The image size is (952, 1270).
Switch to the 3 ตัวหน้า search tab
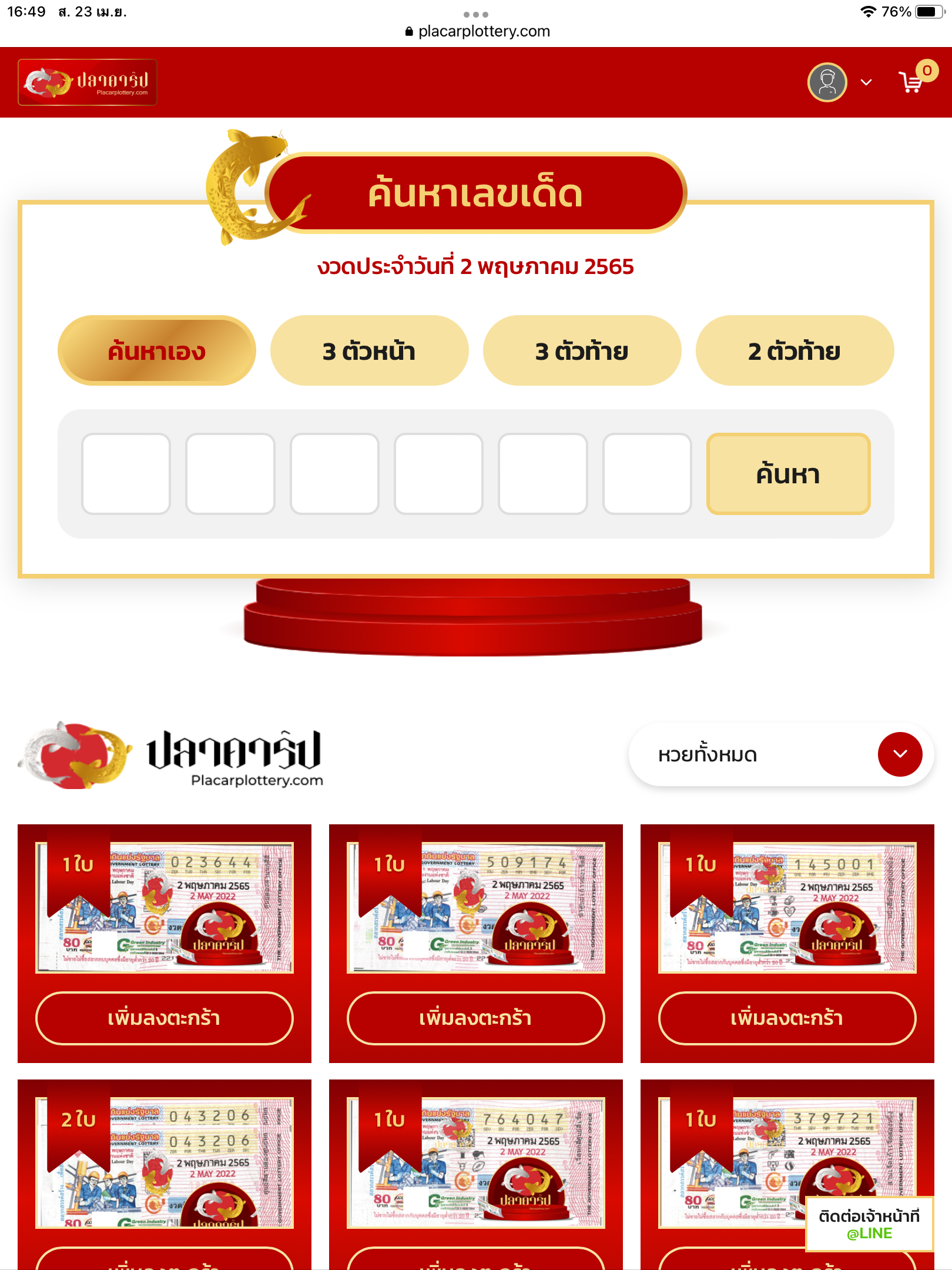[368, 350]
